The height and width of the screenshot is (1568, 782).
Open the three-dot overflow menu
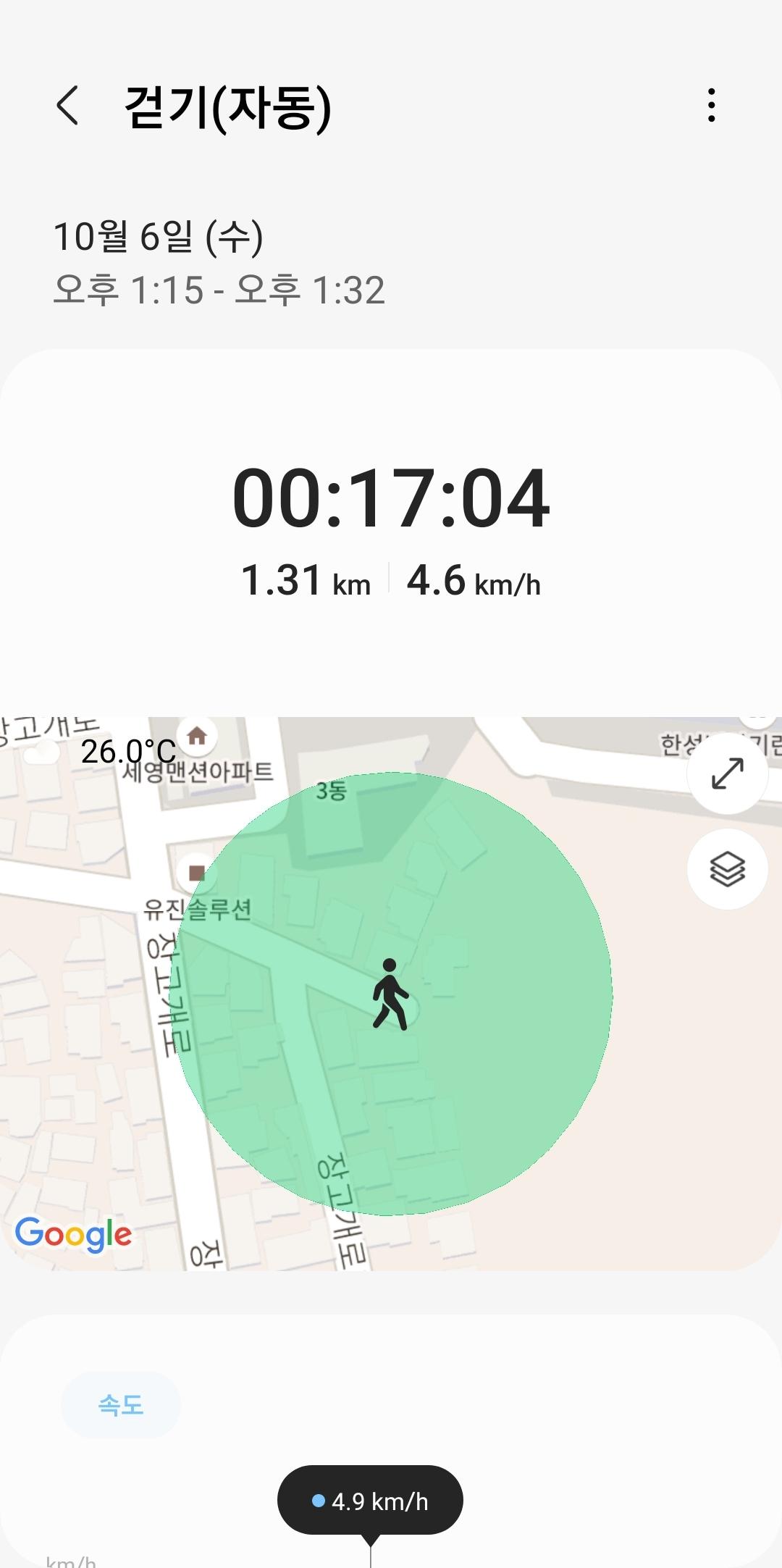[x=712, y=106]
